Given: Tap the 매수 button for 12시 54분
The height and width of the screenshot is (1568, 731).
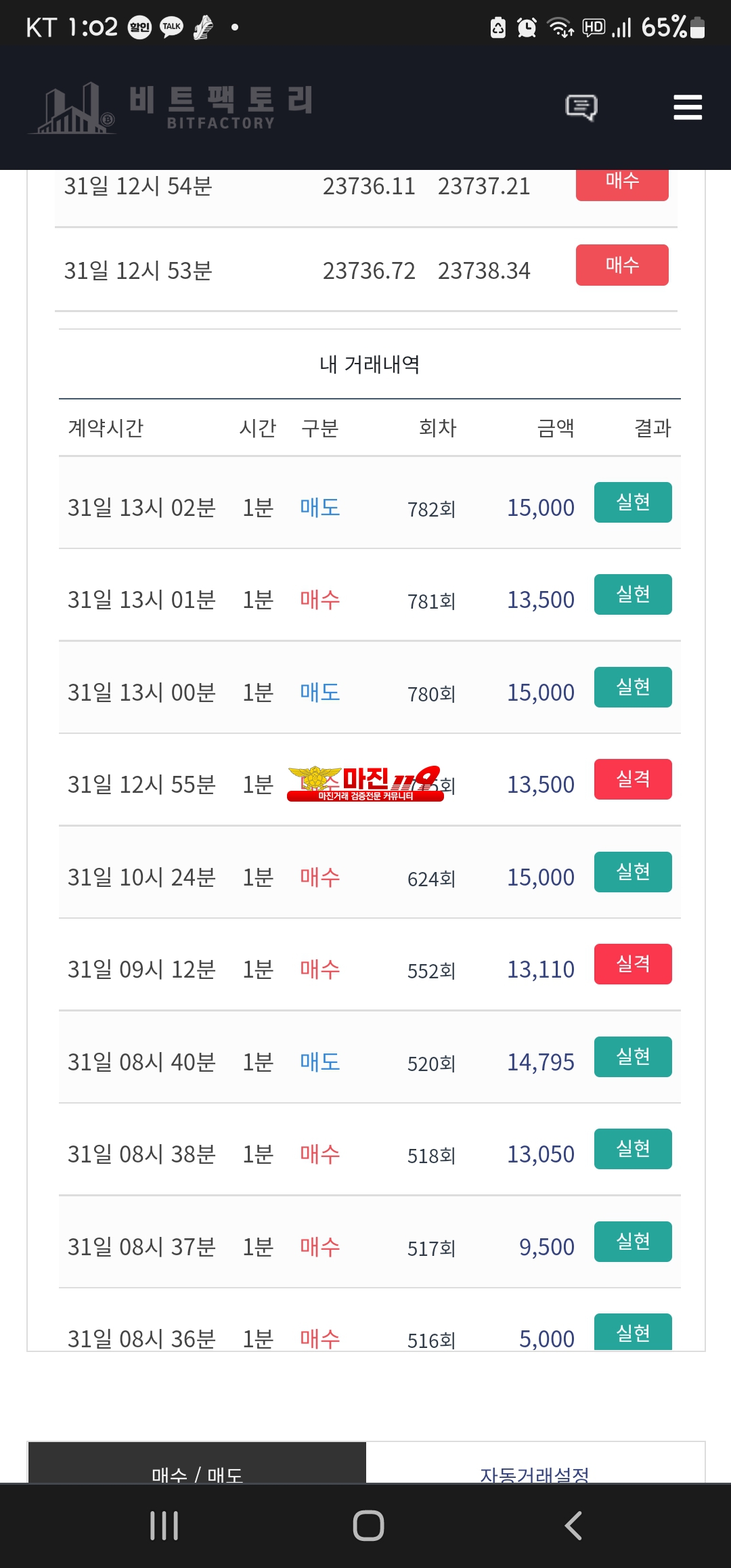Looking at the screenshot, I should click(x=622, y=184).
